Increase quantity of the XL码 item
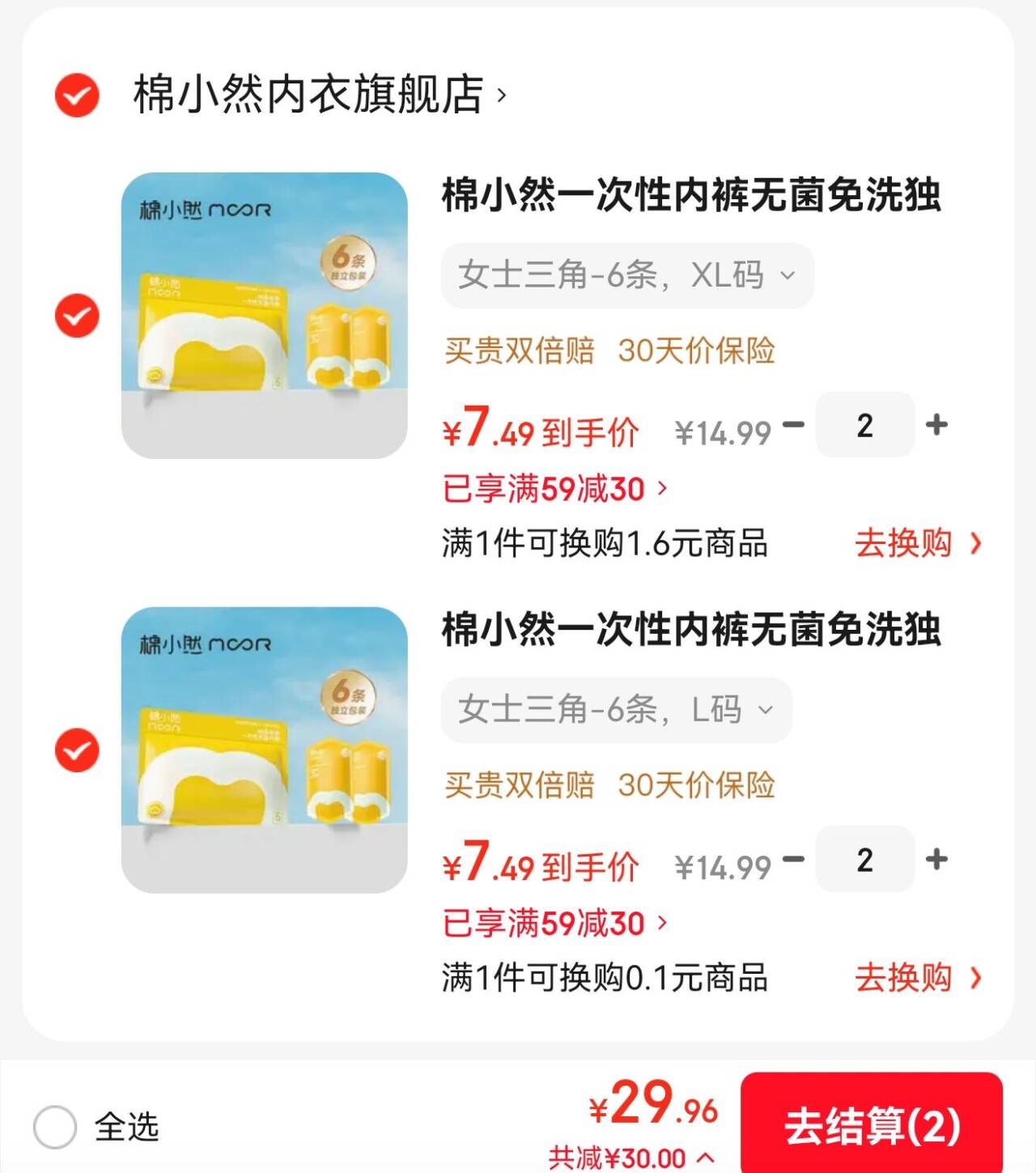Screen dimensions: 1036x1173 (936, 424)
